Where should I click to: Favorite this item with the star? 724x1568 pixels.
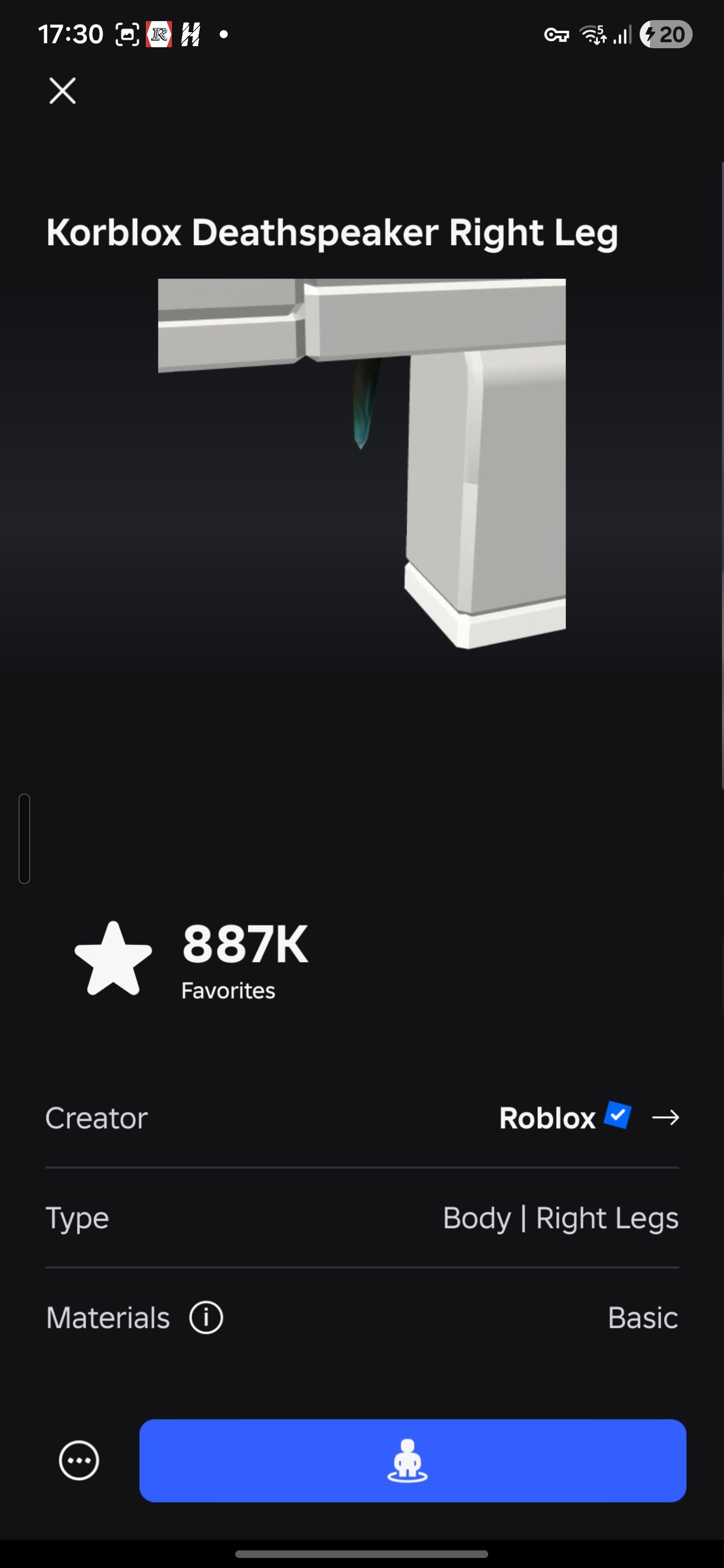(x=113, y=959)
